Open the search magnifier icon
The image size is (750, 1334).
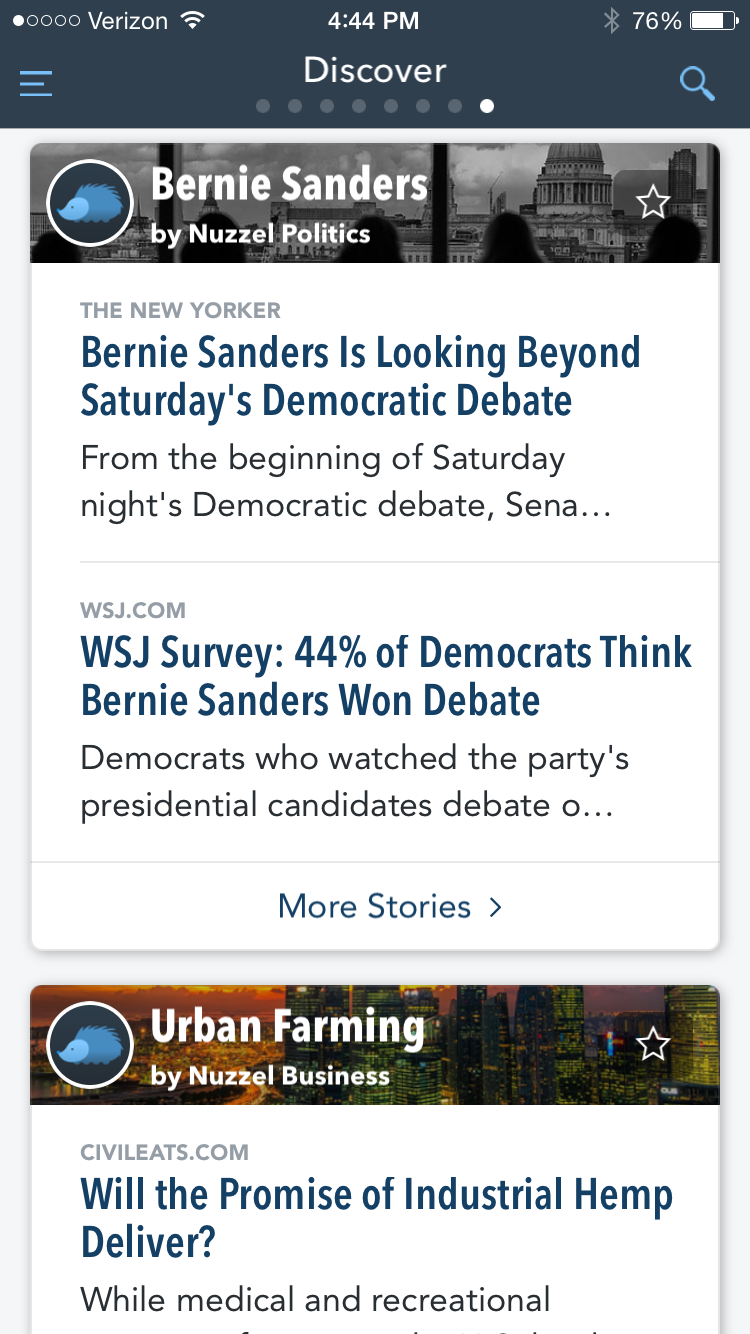point(697,83)
